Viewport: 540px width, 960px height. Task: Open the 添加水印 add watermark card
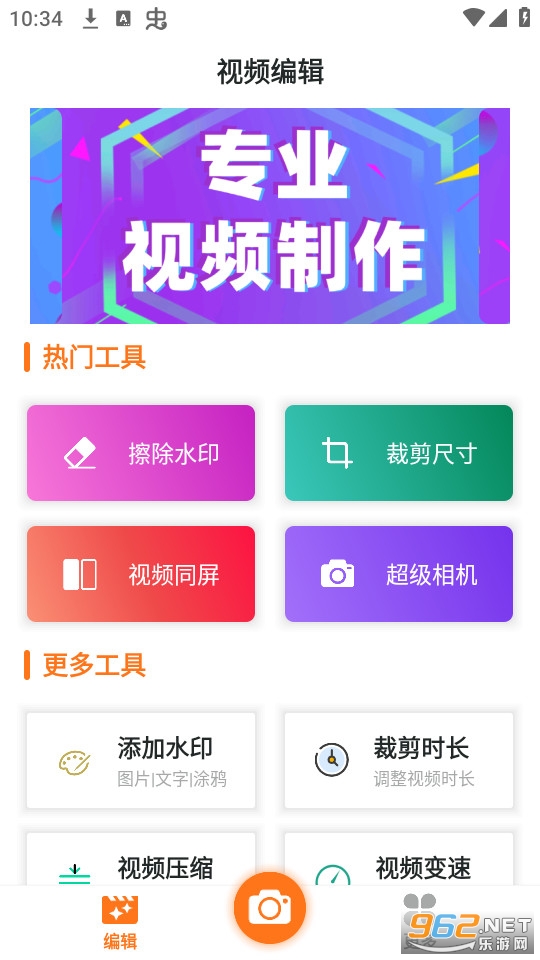click(141, 760)
